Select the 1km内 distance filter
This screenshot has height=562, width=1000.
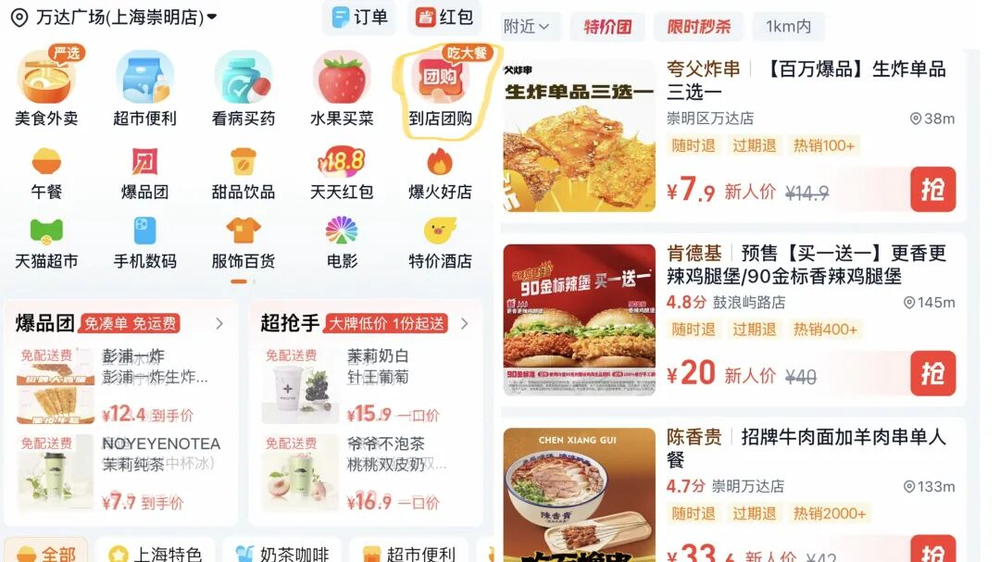788,27
